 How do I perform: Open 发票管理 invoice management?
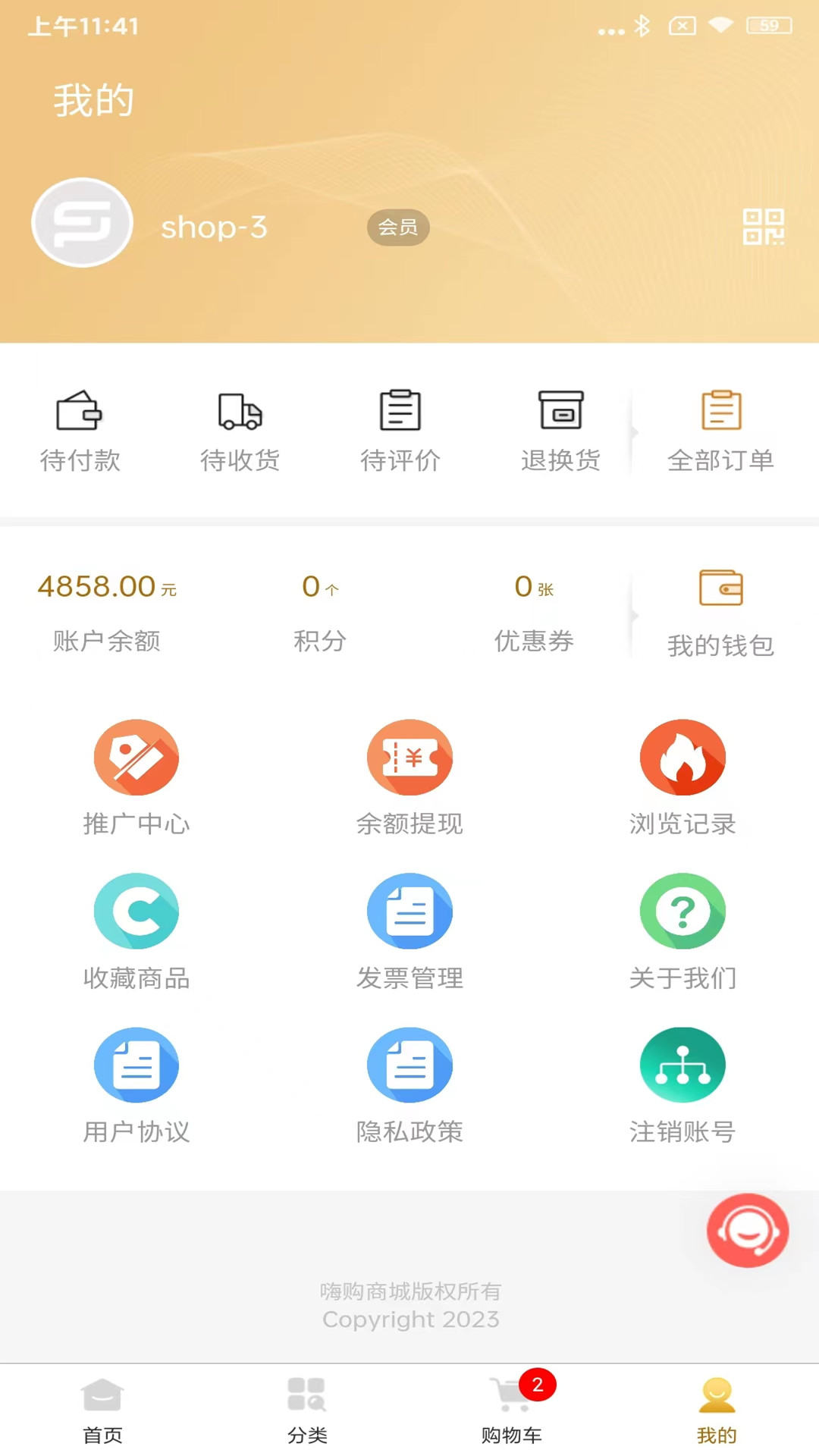(x=409, y=930)
